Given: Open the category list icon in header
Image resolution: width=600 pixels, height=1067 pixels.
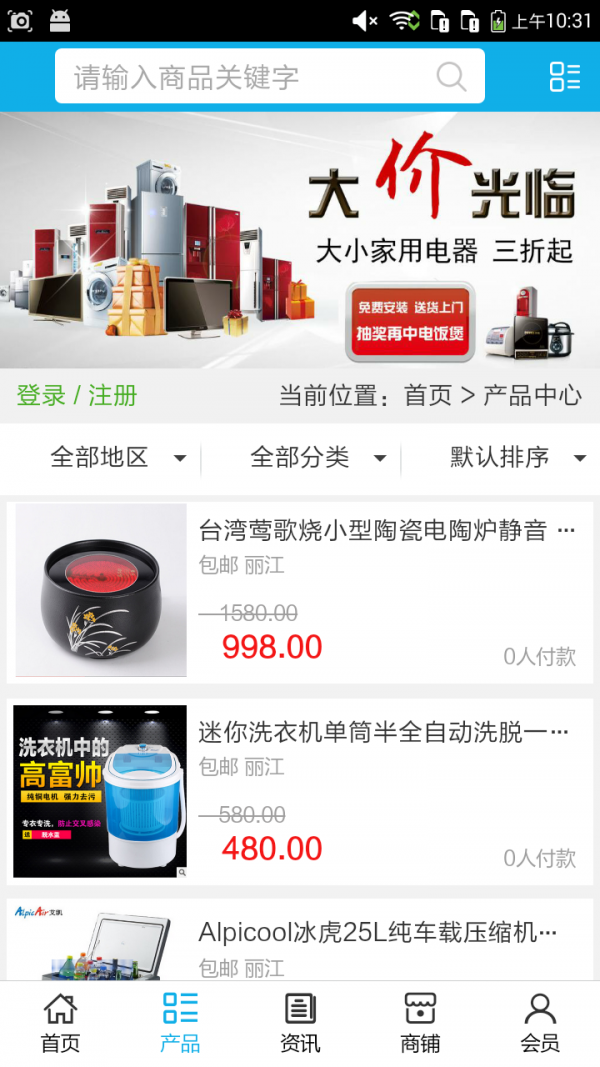Looking at the screenshot, I should click(x=564, y=77).
